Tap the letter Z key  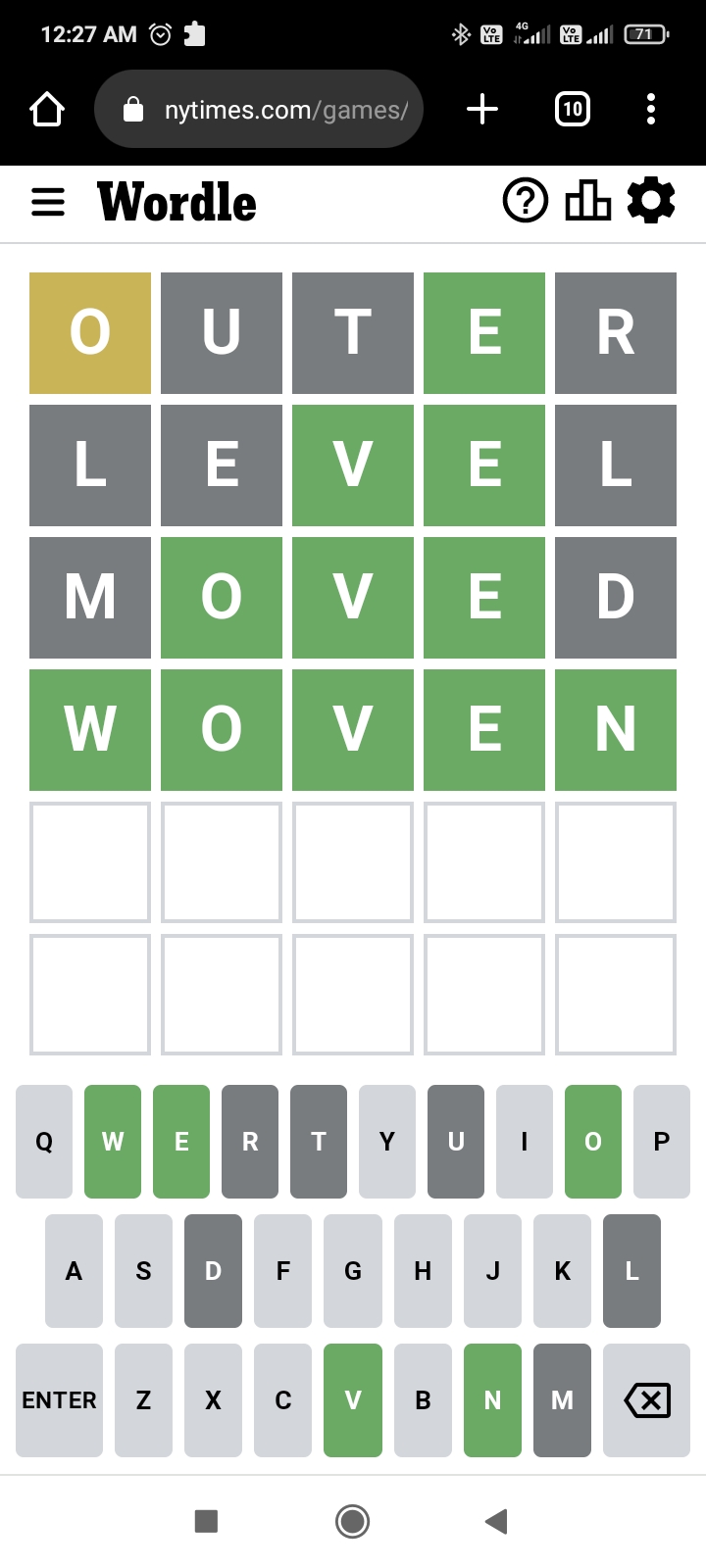(x=143, y=1400)
